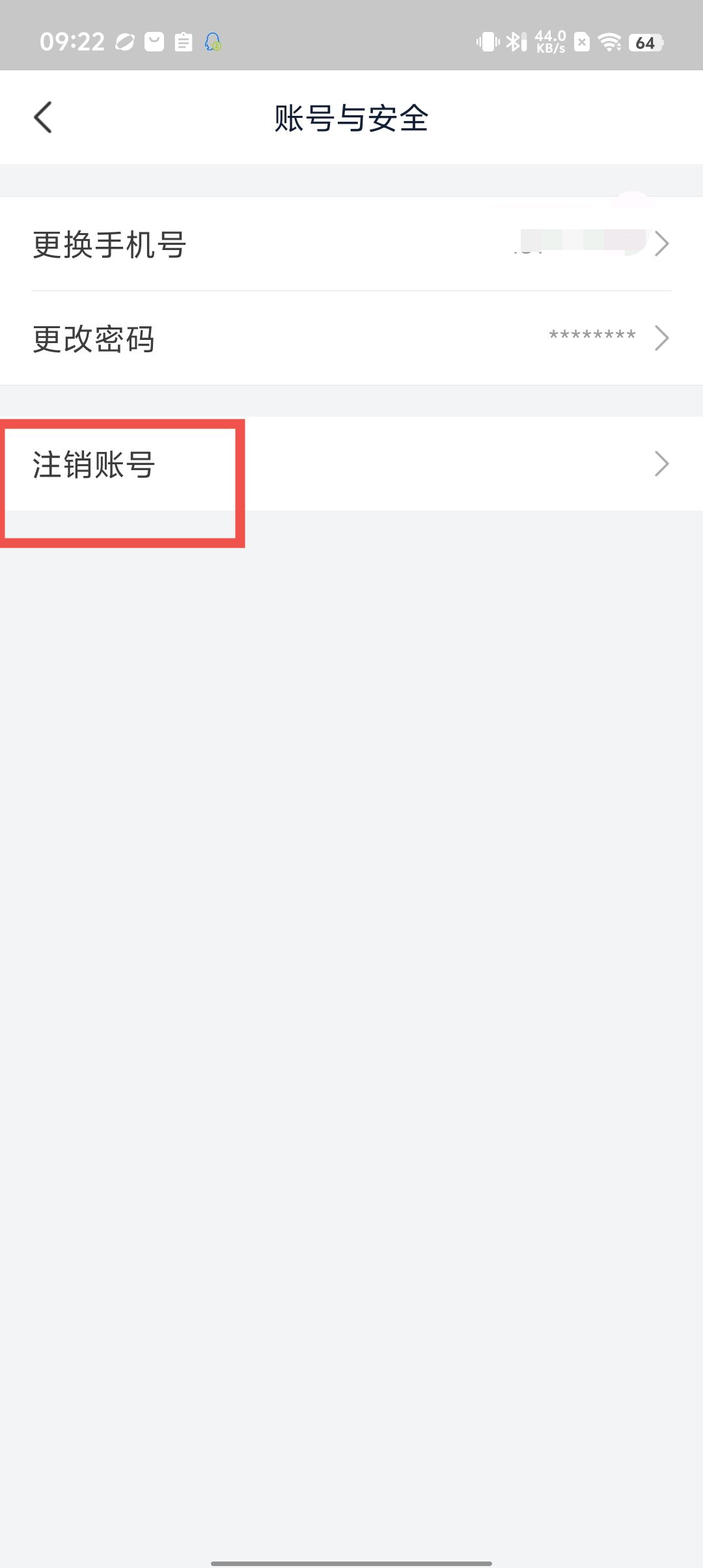Open 注销账号 option
The width and height of the screenshot is (703, 1568).
351,464
